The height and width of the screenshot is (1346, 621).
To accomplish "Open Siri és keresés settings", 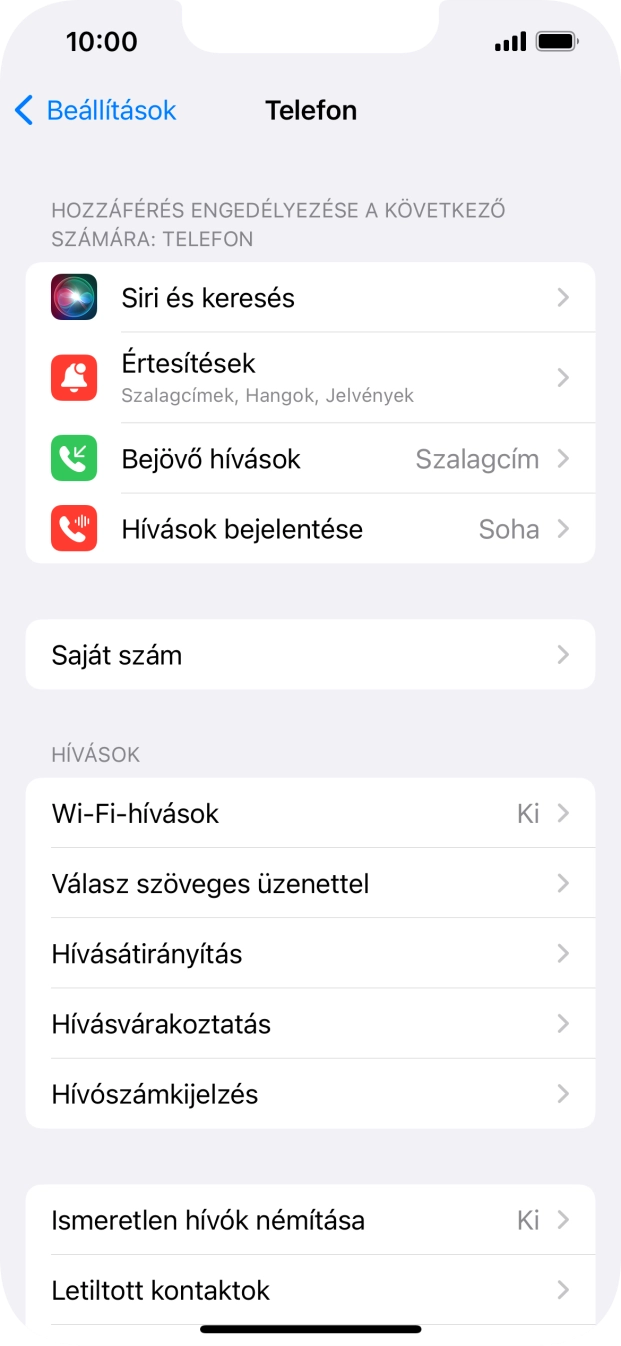I will [x=310, y=298].
